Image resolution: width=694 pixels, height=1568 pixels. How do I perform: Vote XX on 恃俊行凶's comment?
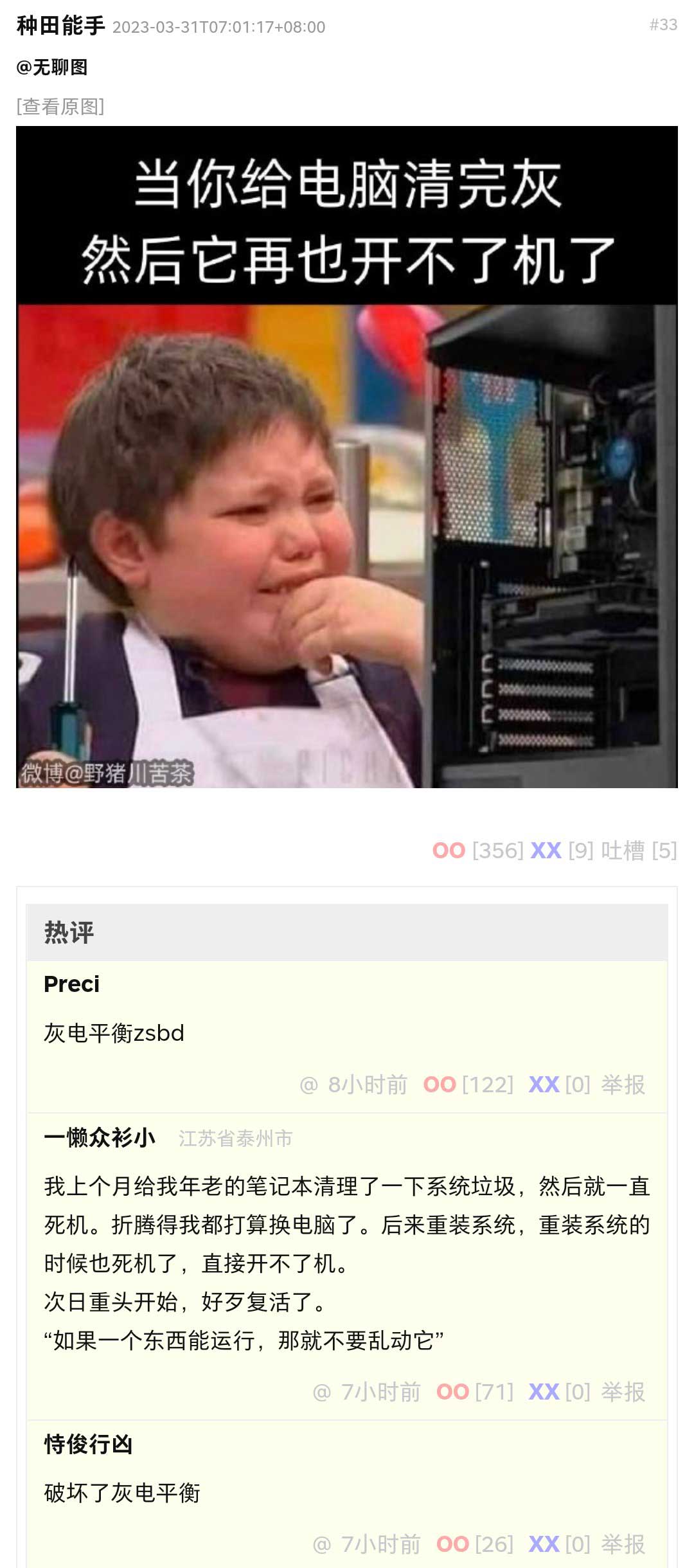click(544, 1545)
